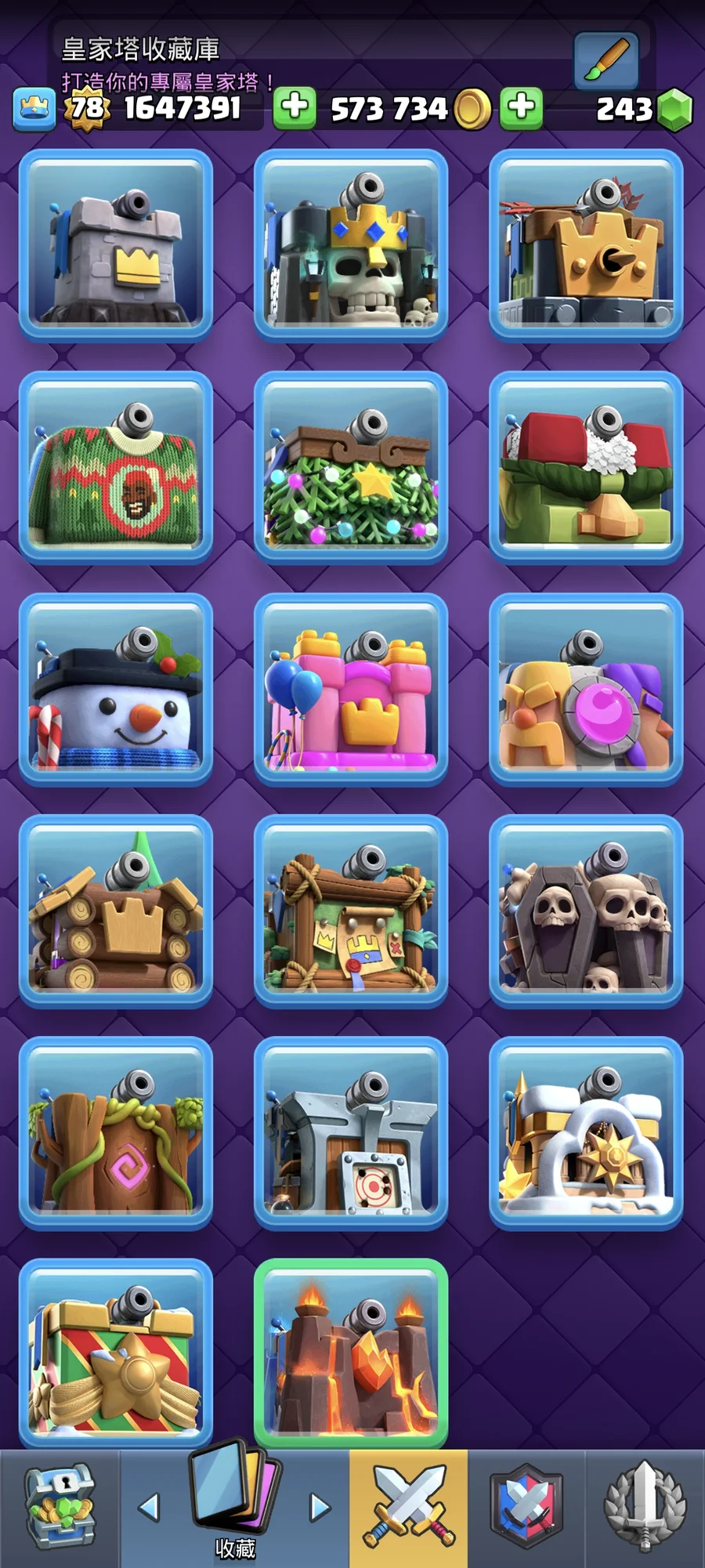Select the red gift box tower skin

coord(116,1355)
